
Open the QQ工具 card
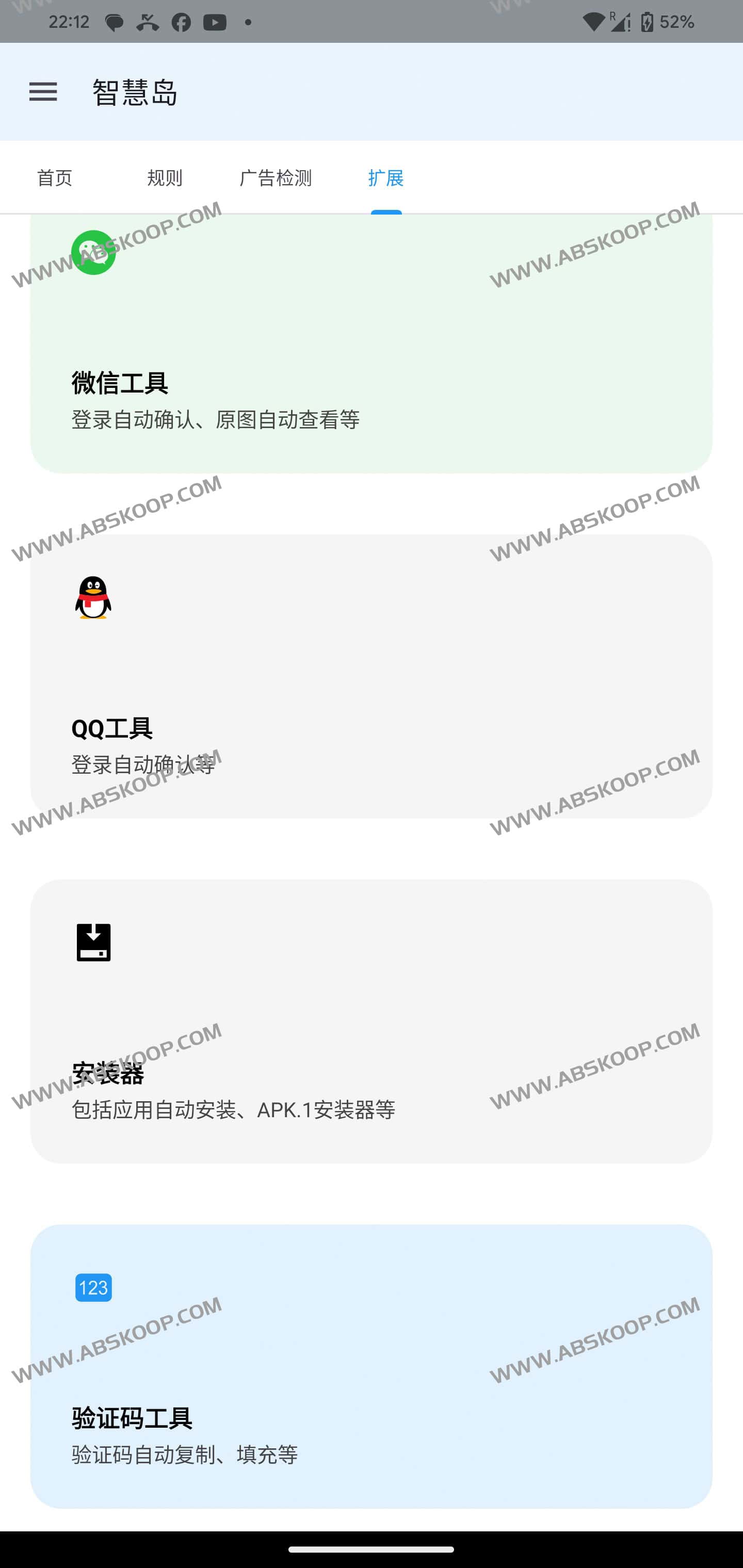pos(371,676)
